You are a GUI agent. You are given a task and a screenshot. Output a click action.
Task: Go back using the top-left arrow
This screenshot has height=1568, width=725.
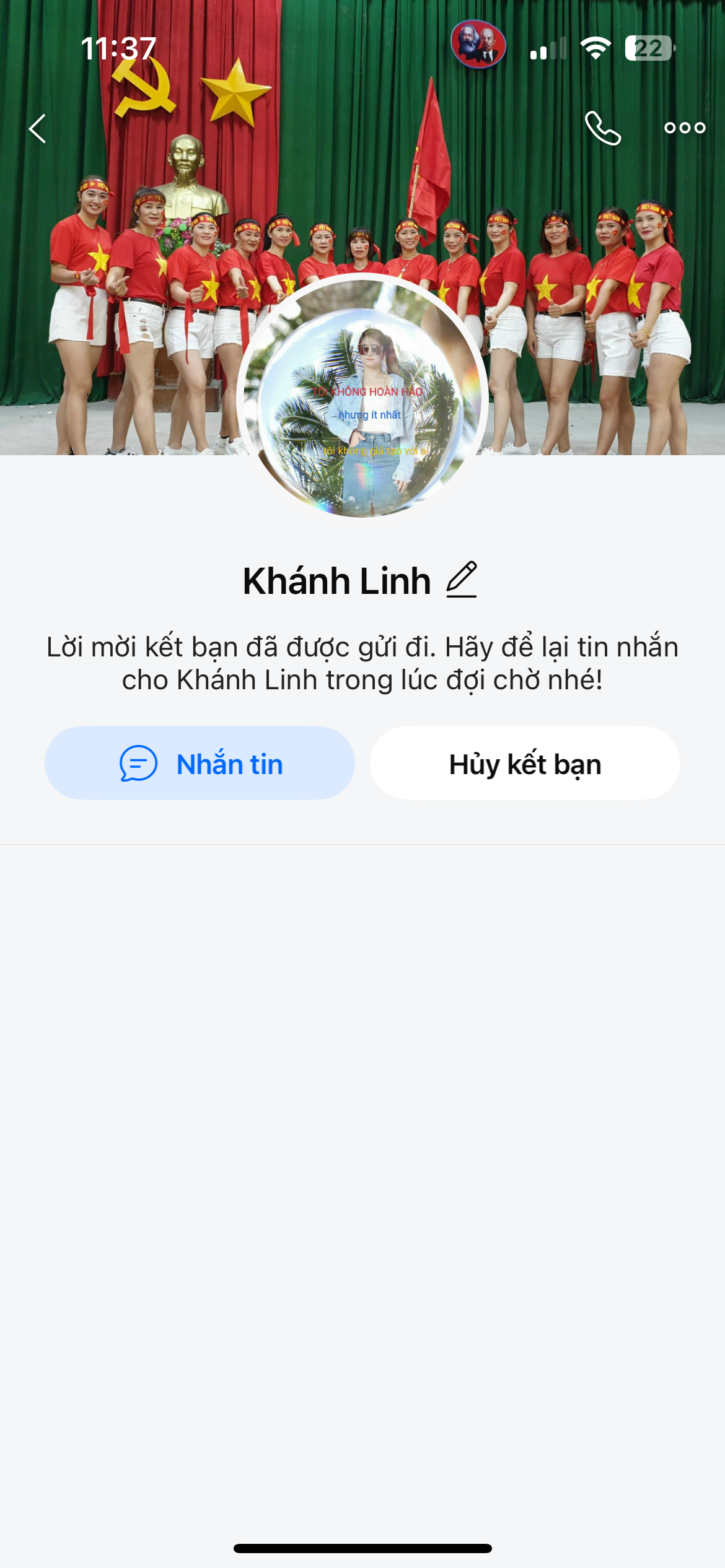[x=38, y=129]
